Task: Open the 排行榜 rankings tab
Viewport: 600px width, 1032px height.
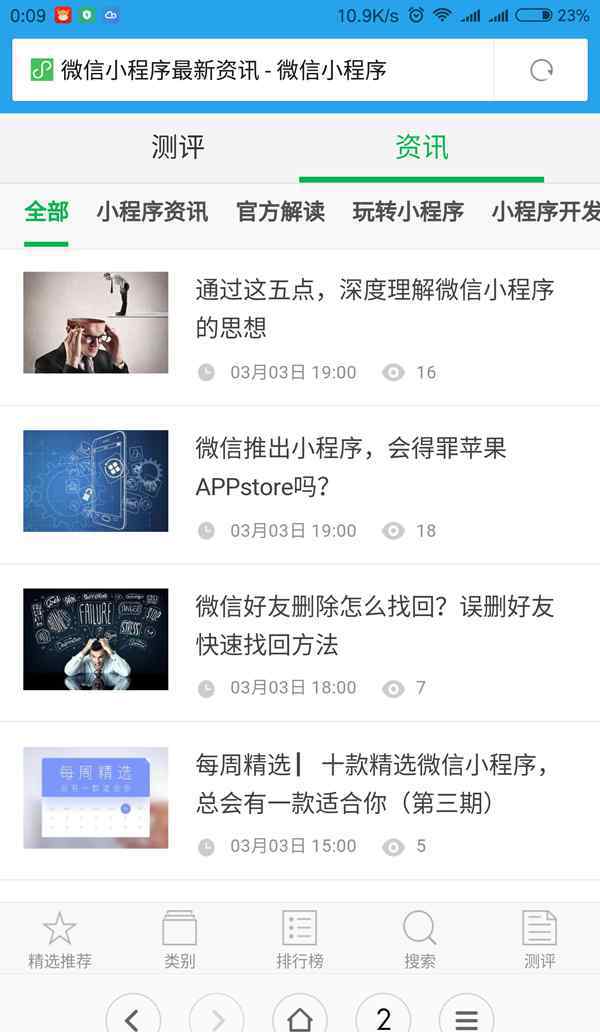Action: (x=300, y=940)
